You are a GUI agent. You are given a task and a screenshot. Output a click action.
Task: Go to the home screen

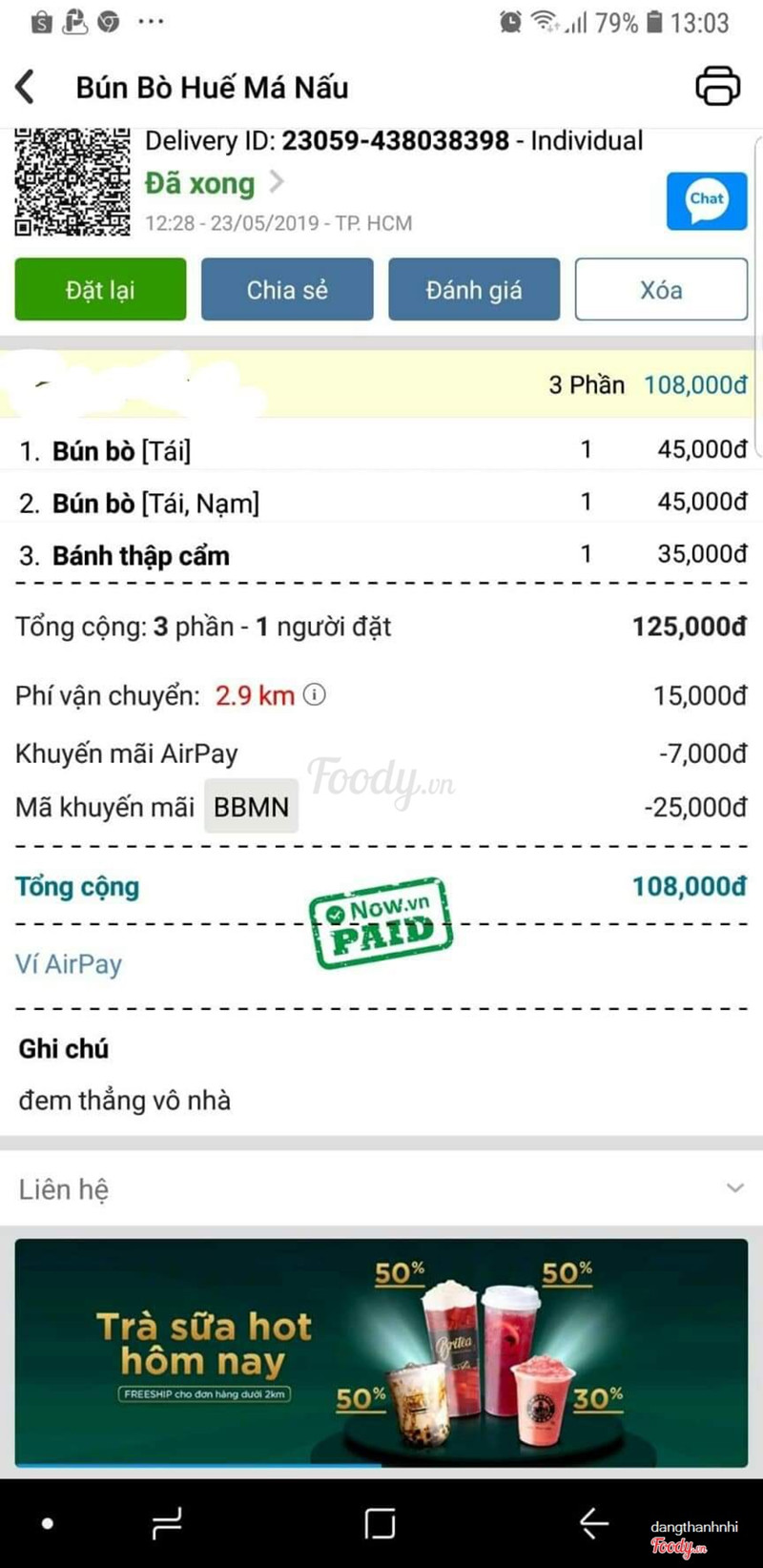[380, 1523]
